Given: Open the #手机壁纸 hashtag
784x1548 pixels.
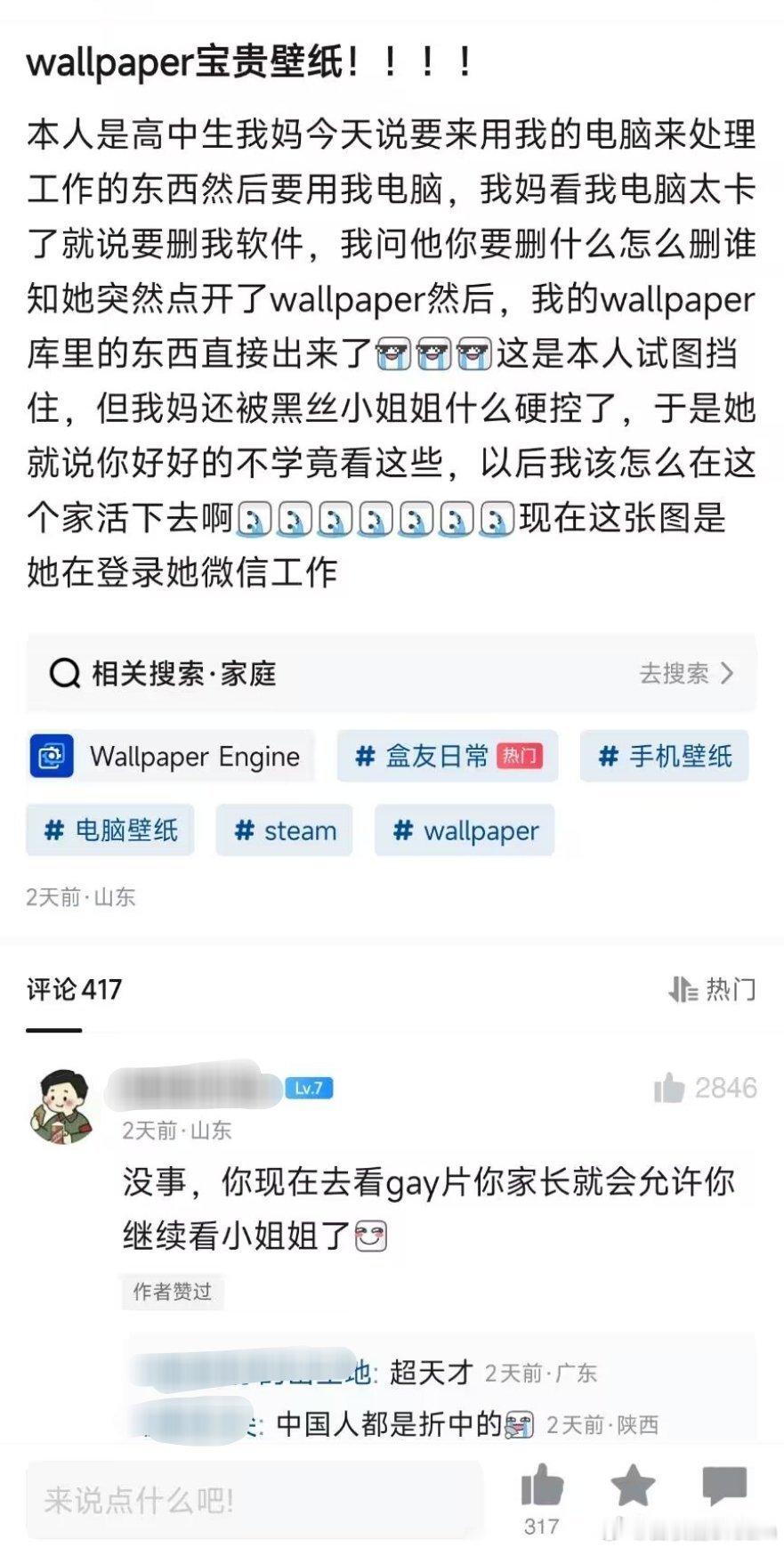Looking at the screenshot, I should [x=664, y=756].
